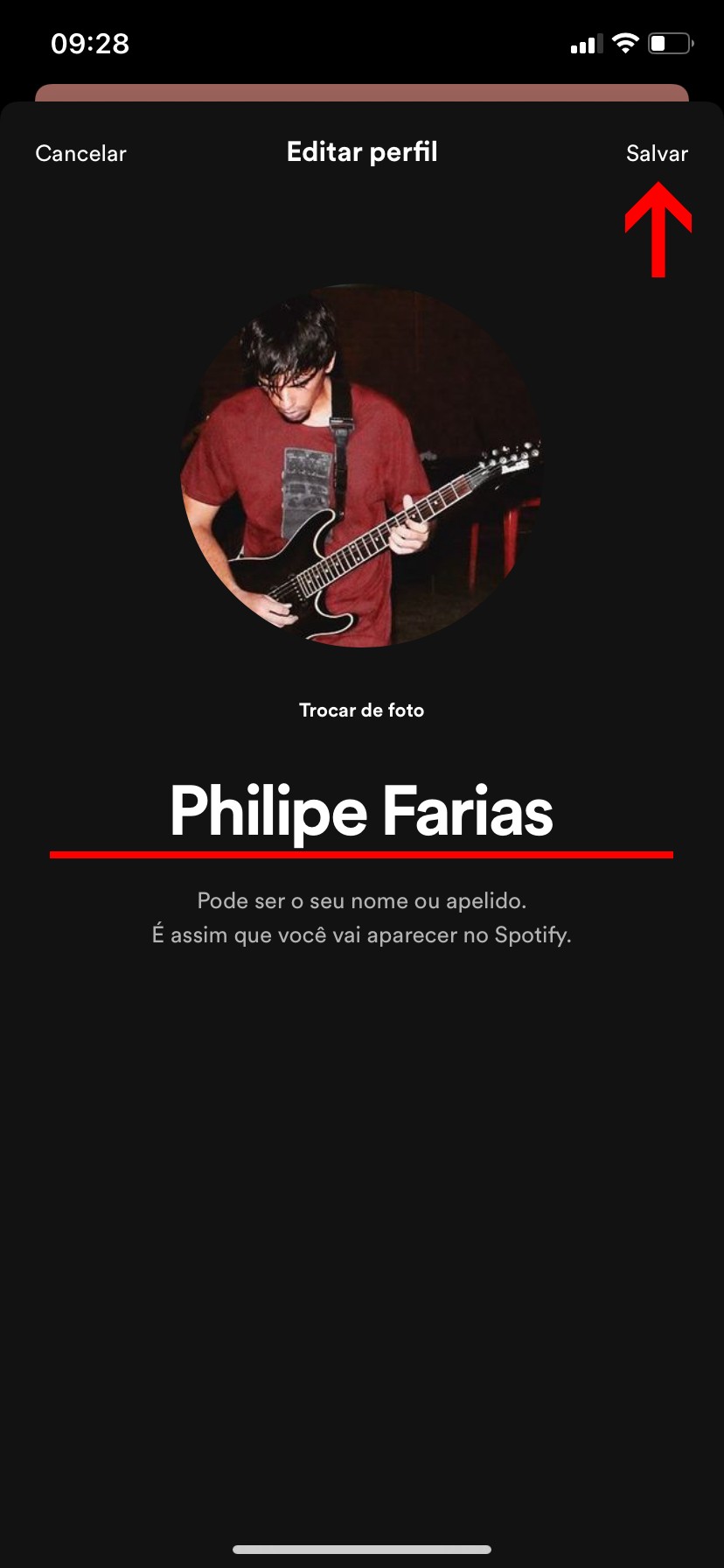The image size is (724, 1568).
Task: Tap Cancelar to discard profile edits
Action: pos(80,153)
